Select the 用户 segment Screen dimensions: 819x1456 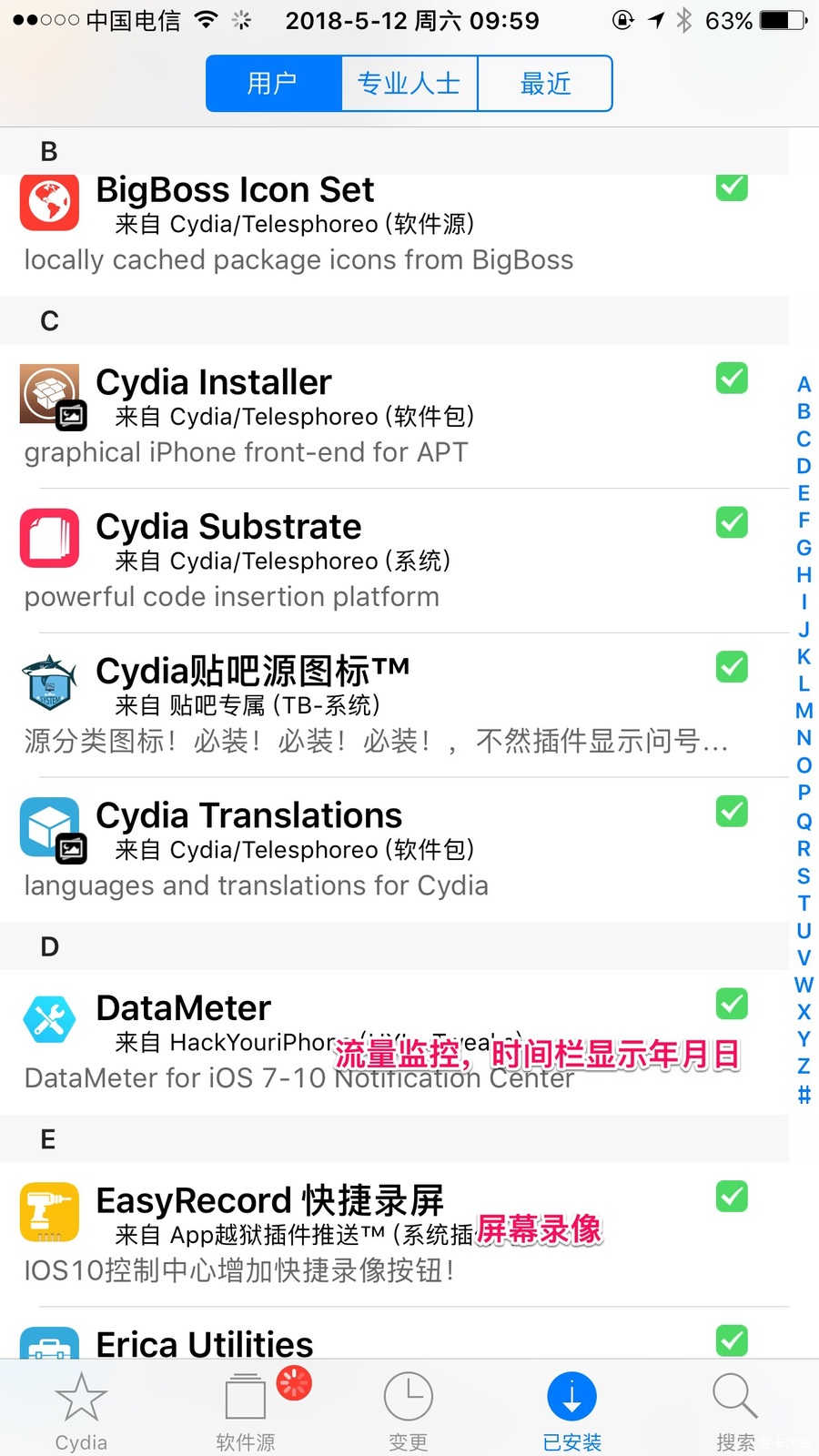coord(273,84)
